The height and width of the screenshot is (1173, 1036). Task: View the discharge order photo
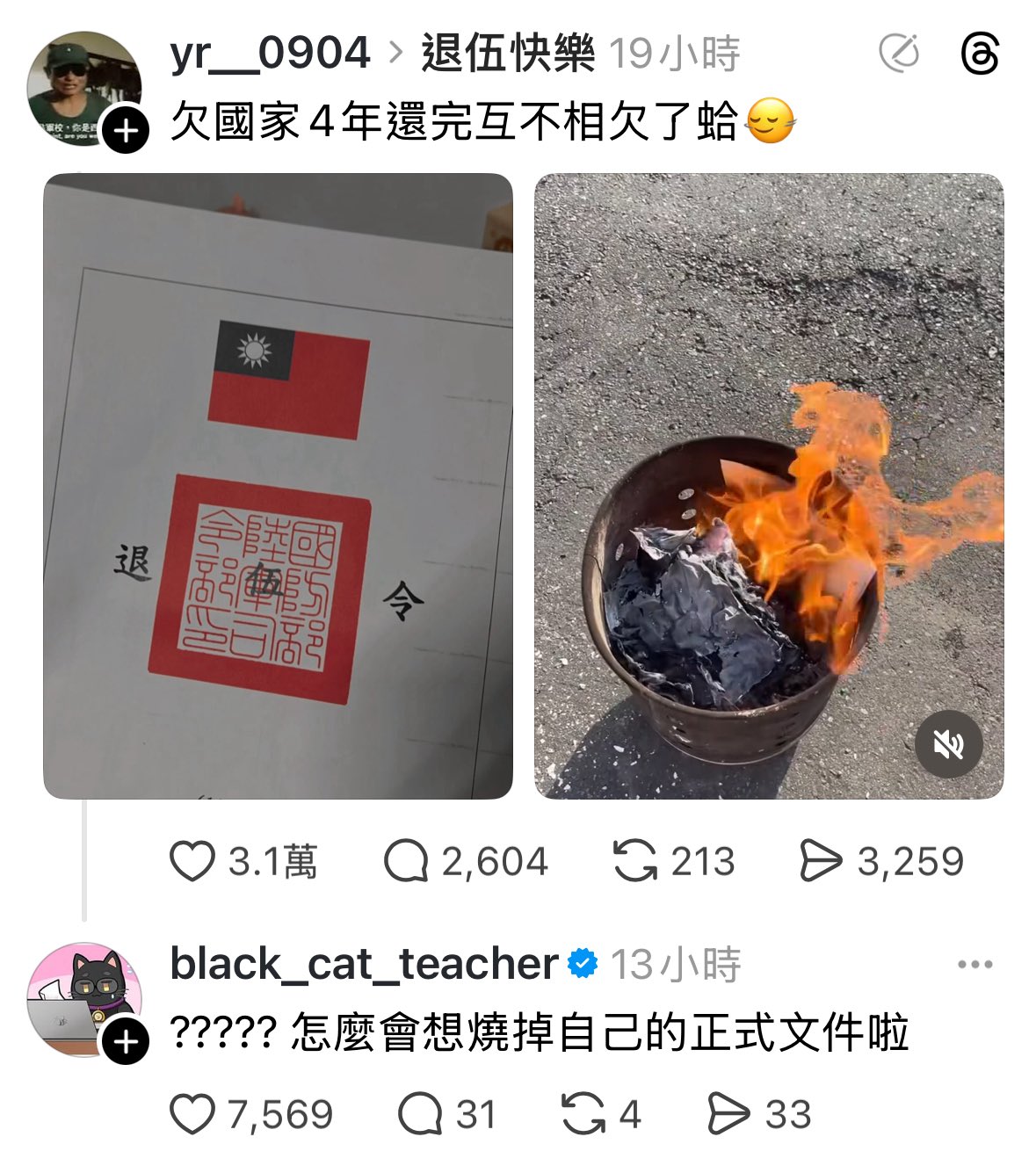point(278,486)
